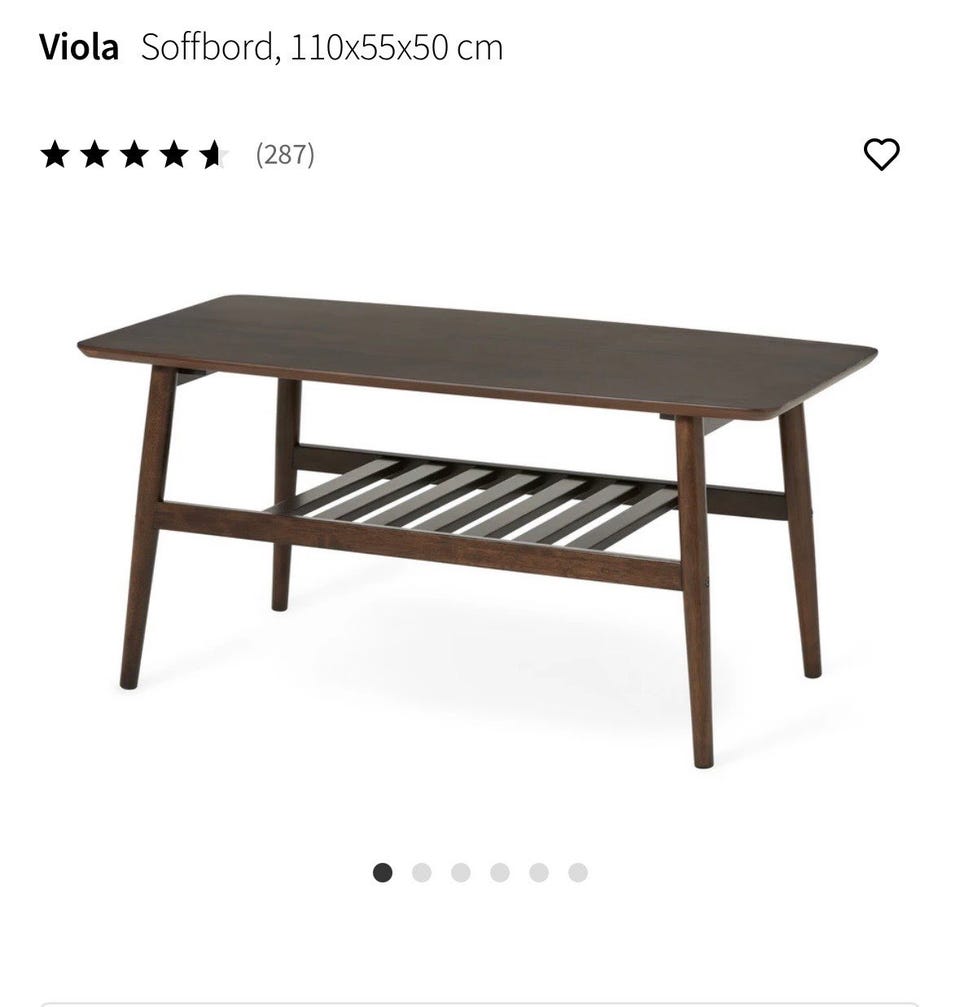Select the third image carousel dot
This screenshot has height=1007, width=960.
pyautogui.click(x=460, y=872)
